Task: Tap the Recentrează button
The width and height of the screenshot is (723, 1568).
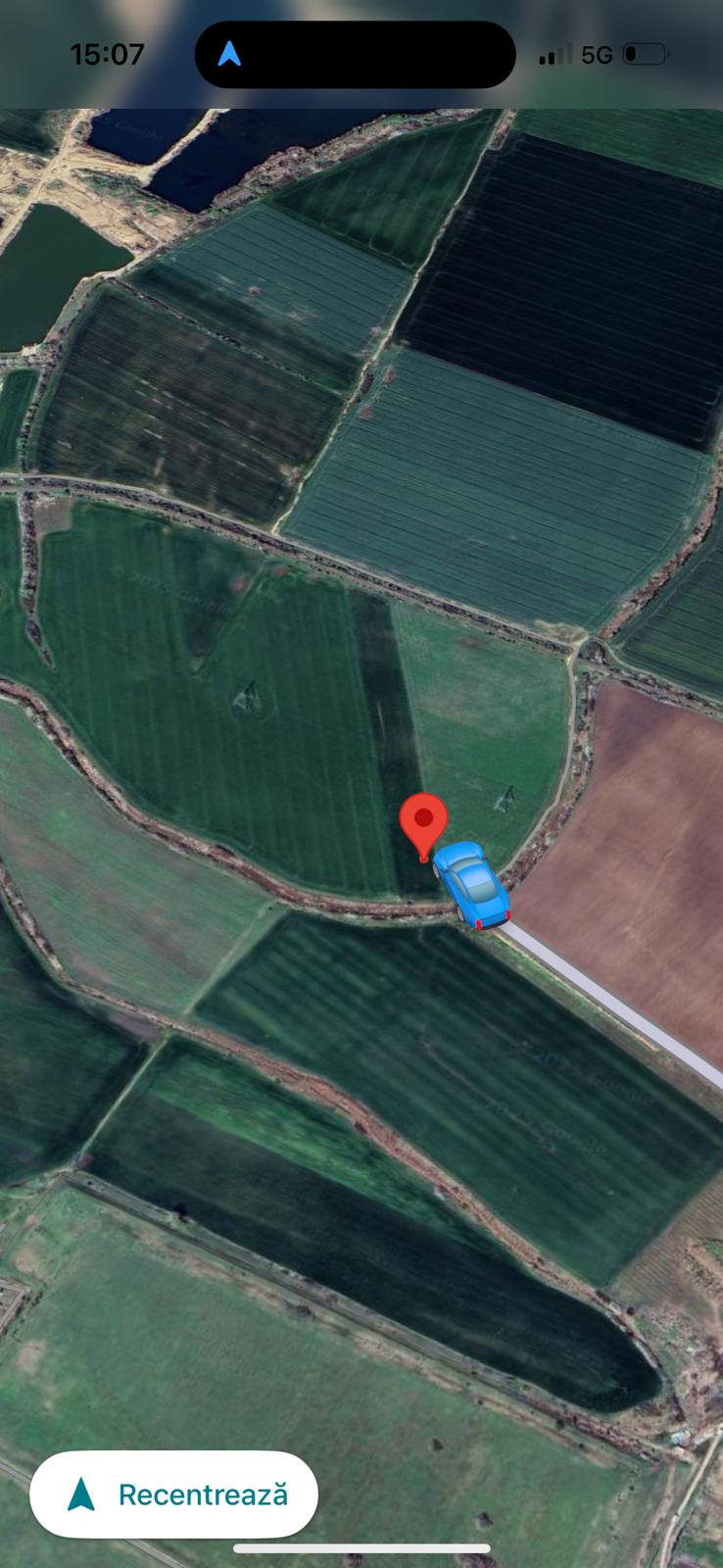Action: coord(174,1494)
